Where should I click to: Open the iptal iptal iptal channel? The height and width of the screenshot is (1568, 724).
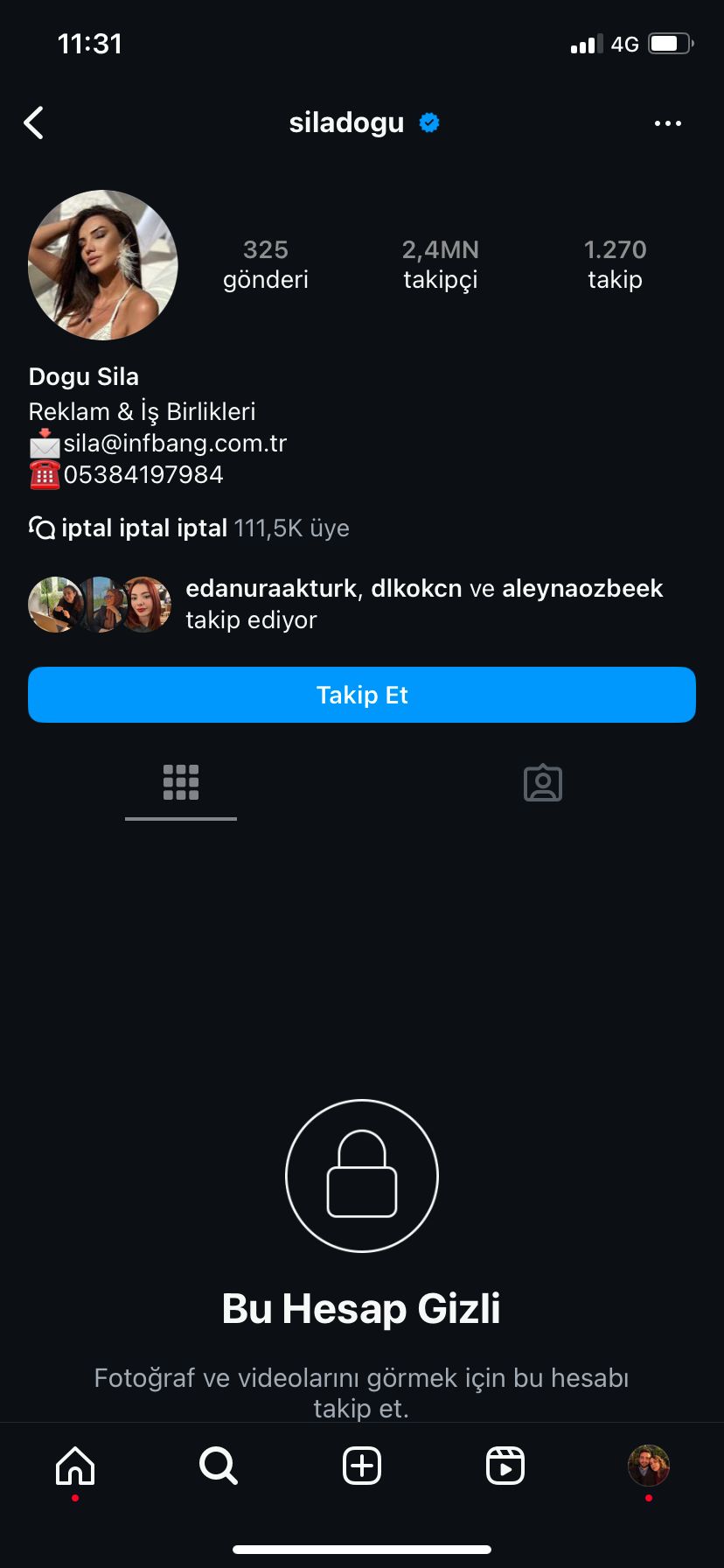click(189, 528)
